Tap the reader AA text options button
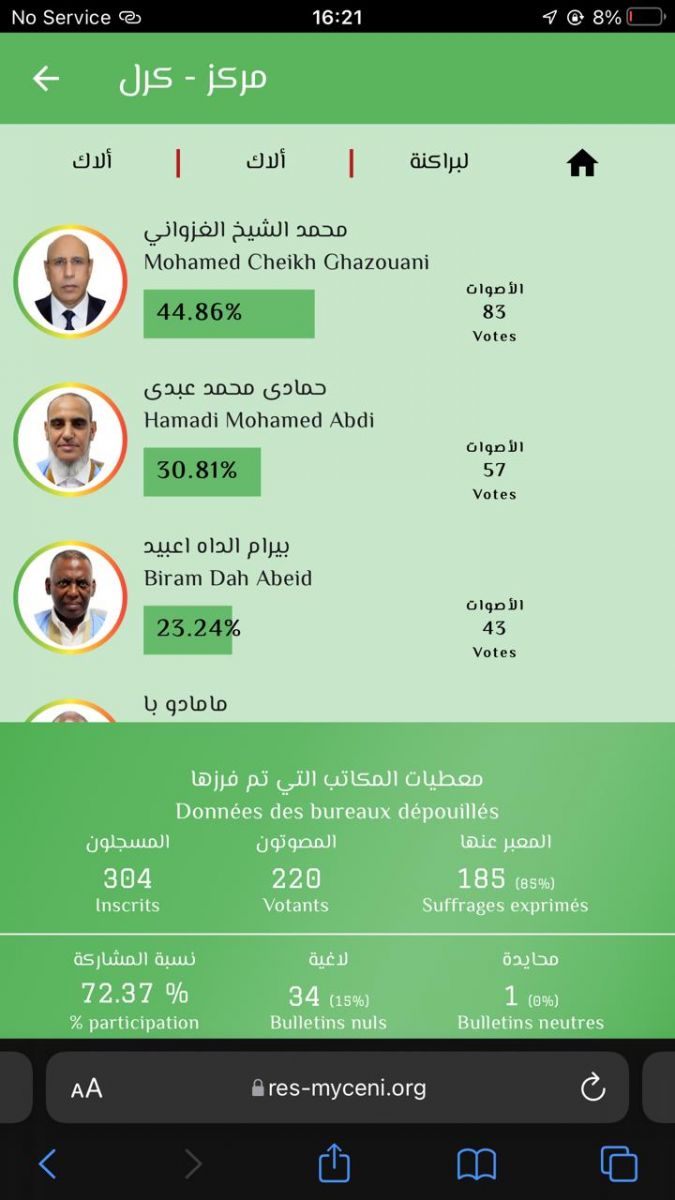 tap(87, 1088)
